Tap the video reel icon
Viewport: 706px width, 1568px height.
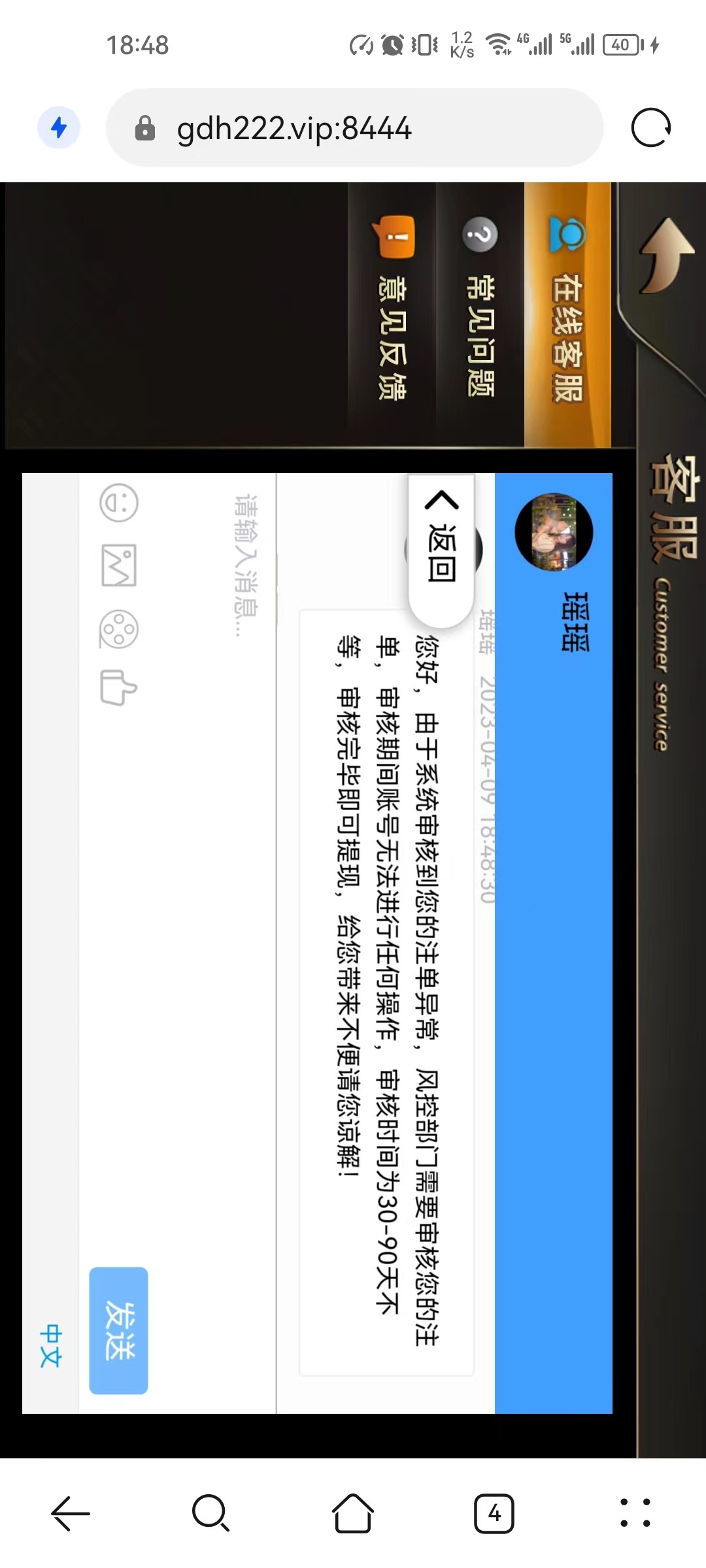[118, 629]
